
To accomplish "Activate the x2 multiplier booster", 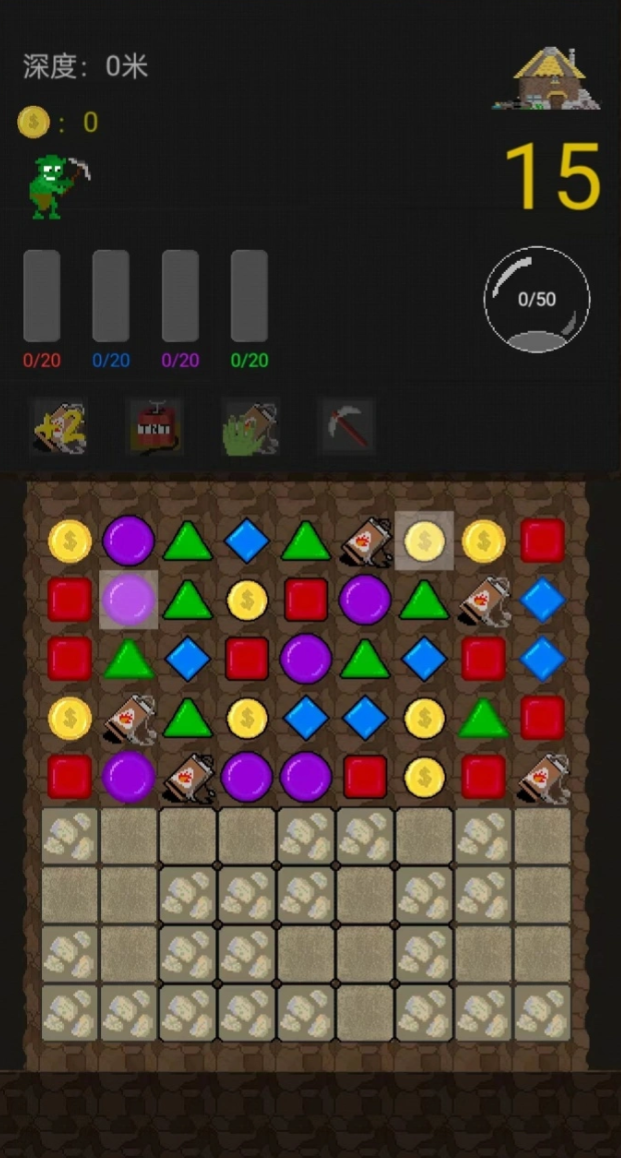I will [59, 427].
